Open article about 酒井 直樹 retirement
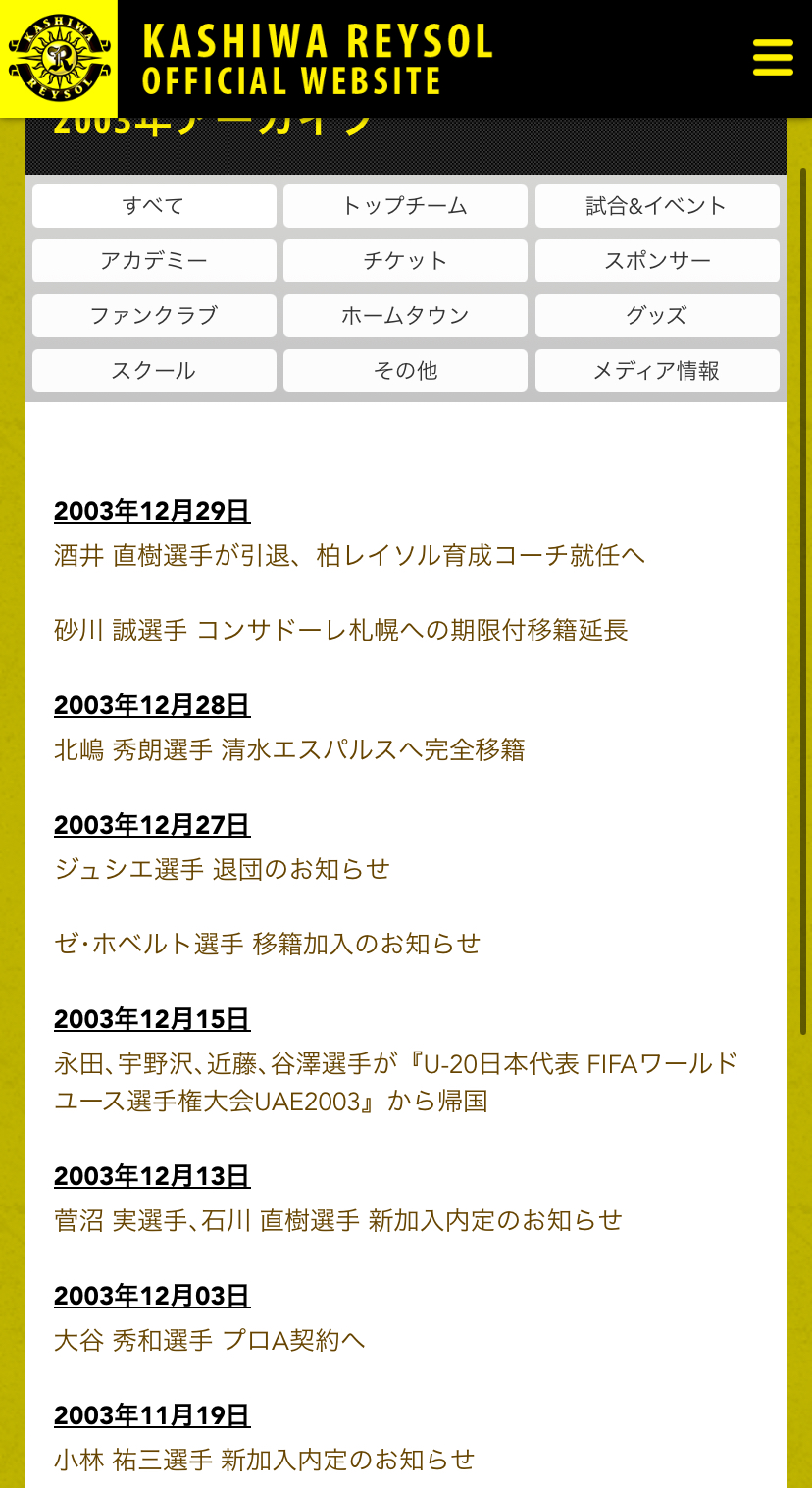The width and height of the screenshot is (812, 1488). click(350, 556)
